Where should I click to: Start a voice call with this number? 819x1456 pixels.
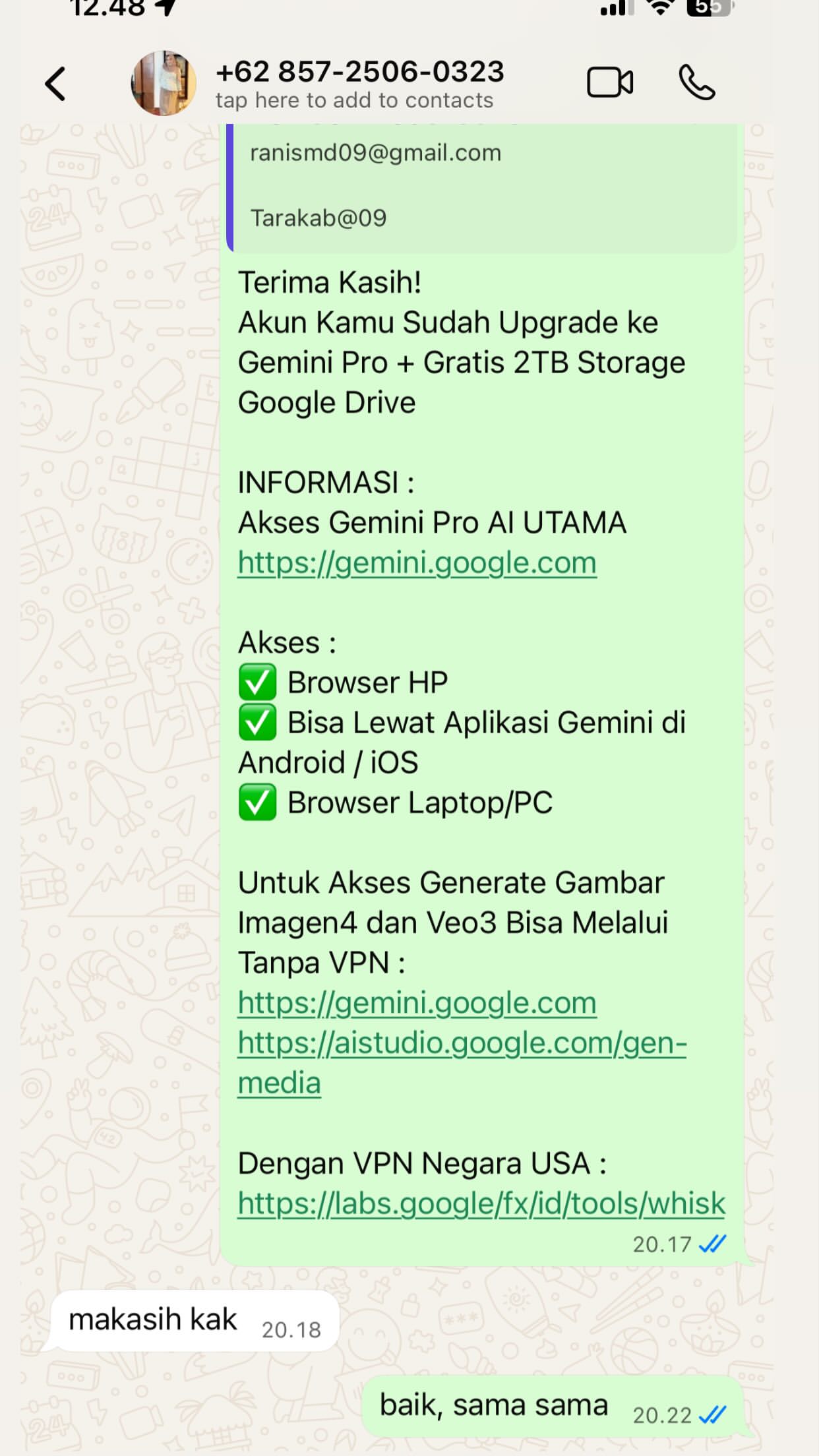pyautogui.click(x=696, y=82)
